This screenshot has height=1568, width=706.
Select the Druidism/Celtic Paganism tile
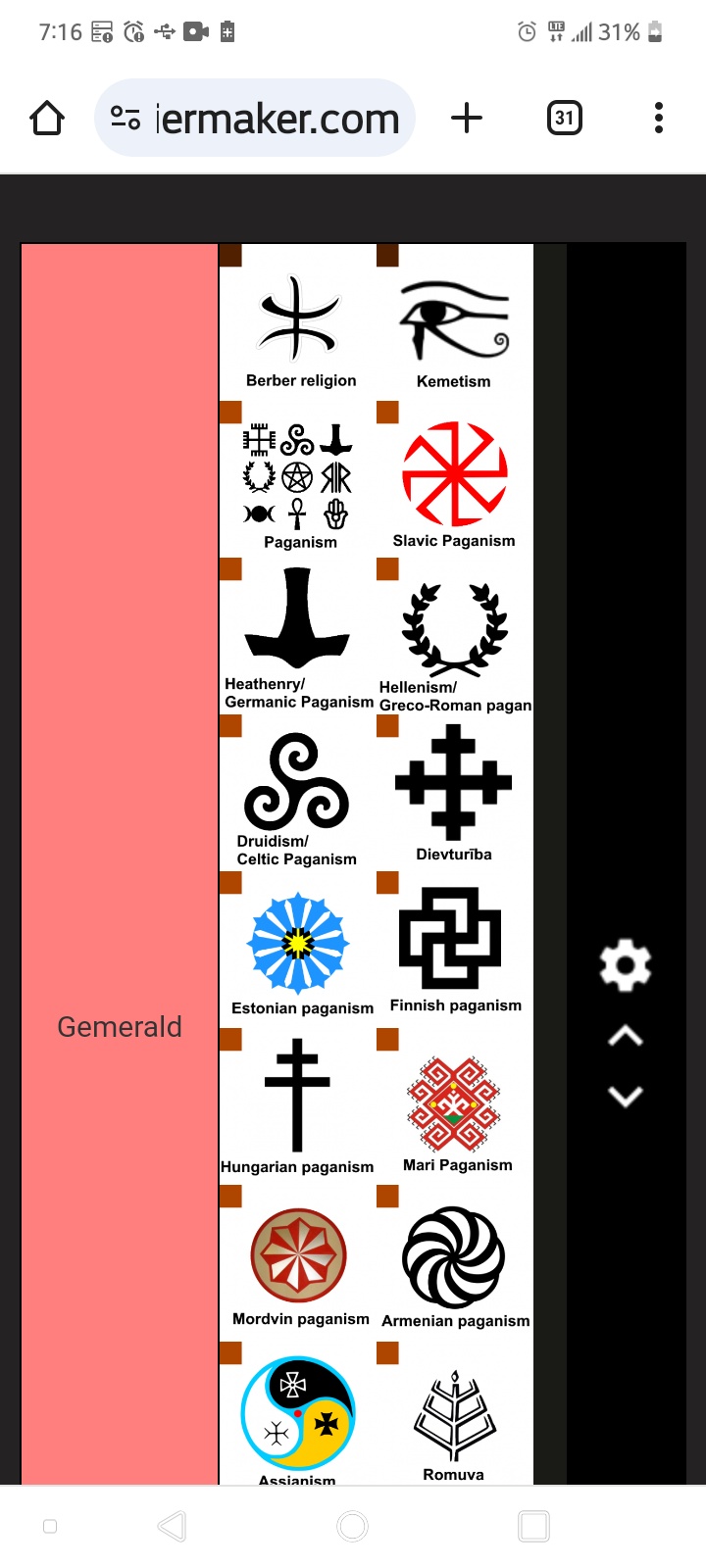(x=298, y=794)
